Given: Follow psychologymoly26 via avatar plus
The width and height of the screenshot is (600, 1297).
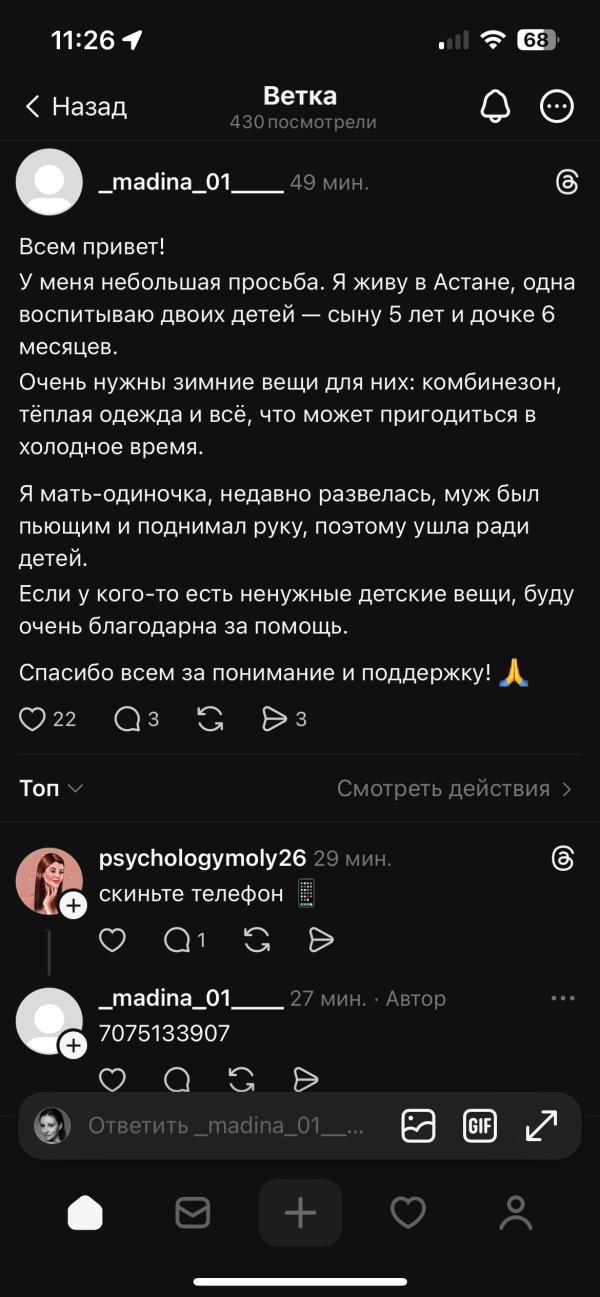Looking at the screenshot, I should pyautogui.click(x=74, y=906).
